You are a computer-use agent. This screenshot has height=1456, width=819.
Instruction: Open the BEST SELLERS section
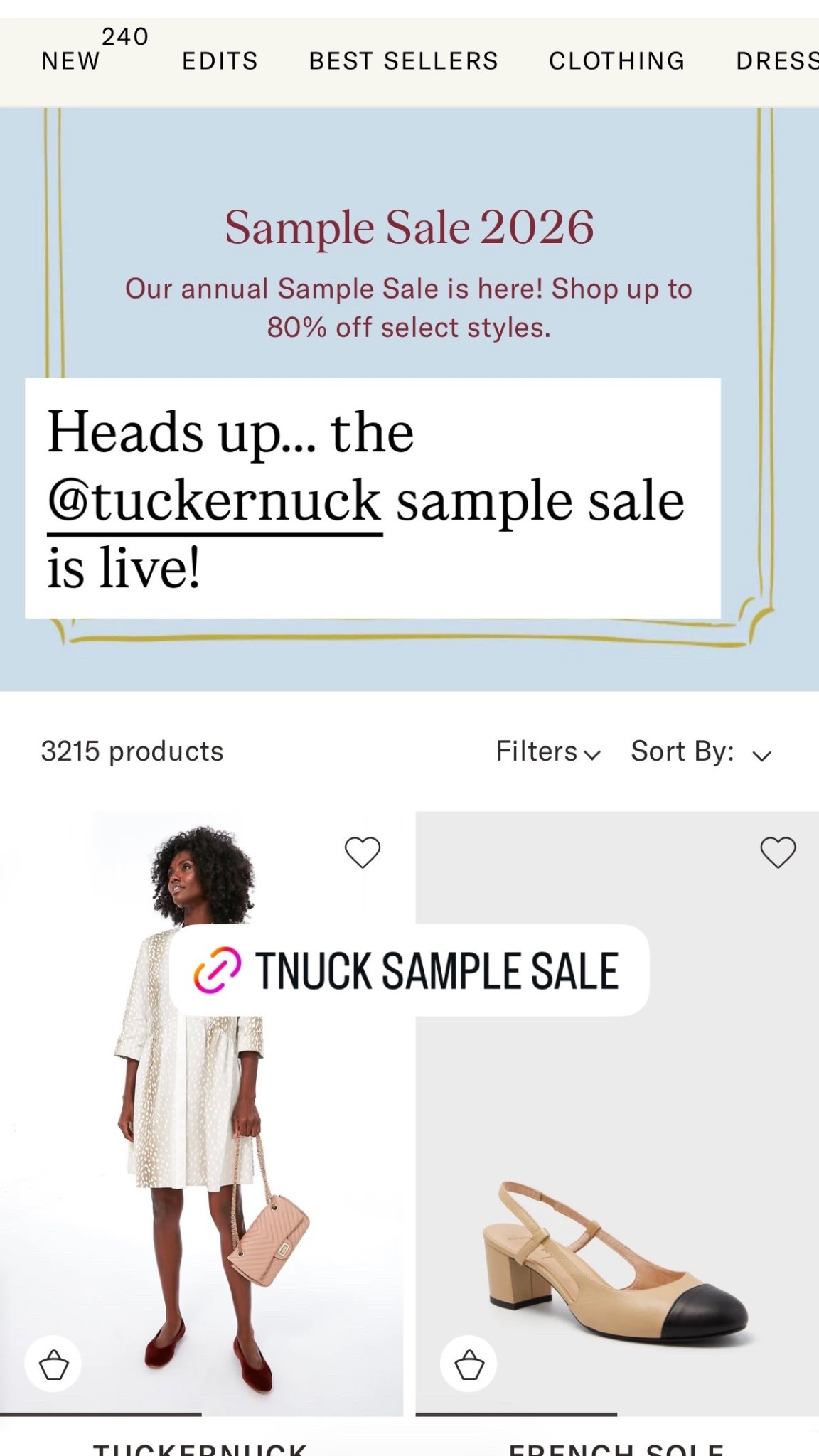coord(402,60)
